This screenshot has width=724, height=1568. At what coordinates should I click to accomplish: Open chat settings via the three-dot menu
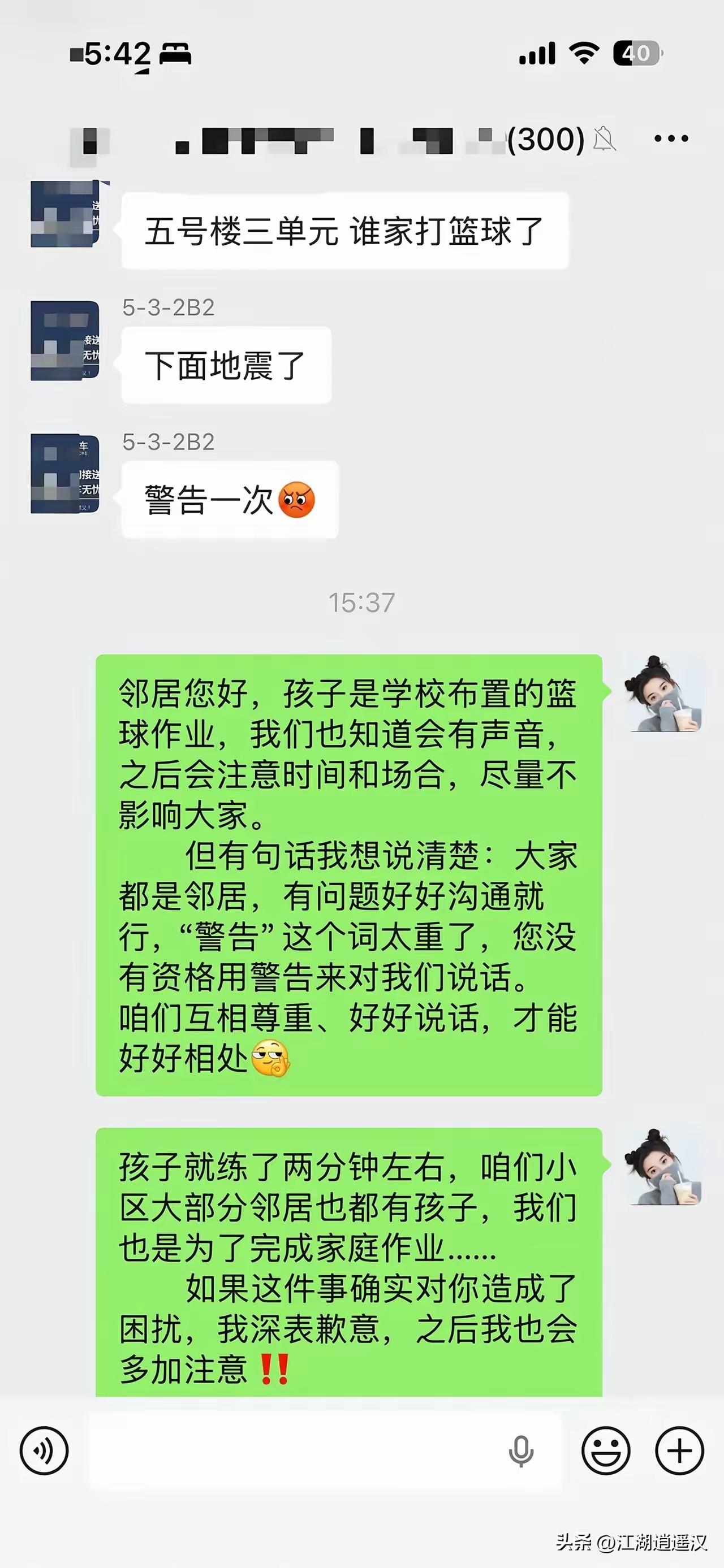pos(671,139)
